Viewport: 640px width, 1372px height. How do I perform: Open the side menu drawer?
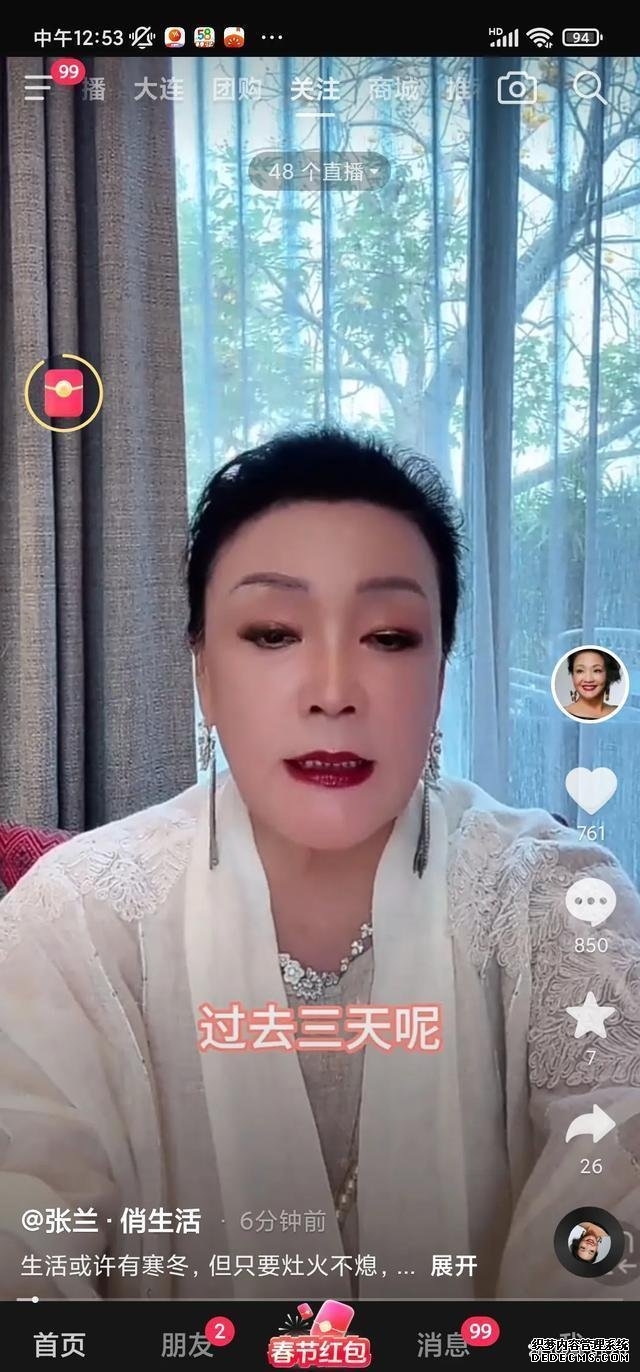click(38, 88)
